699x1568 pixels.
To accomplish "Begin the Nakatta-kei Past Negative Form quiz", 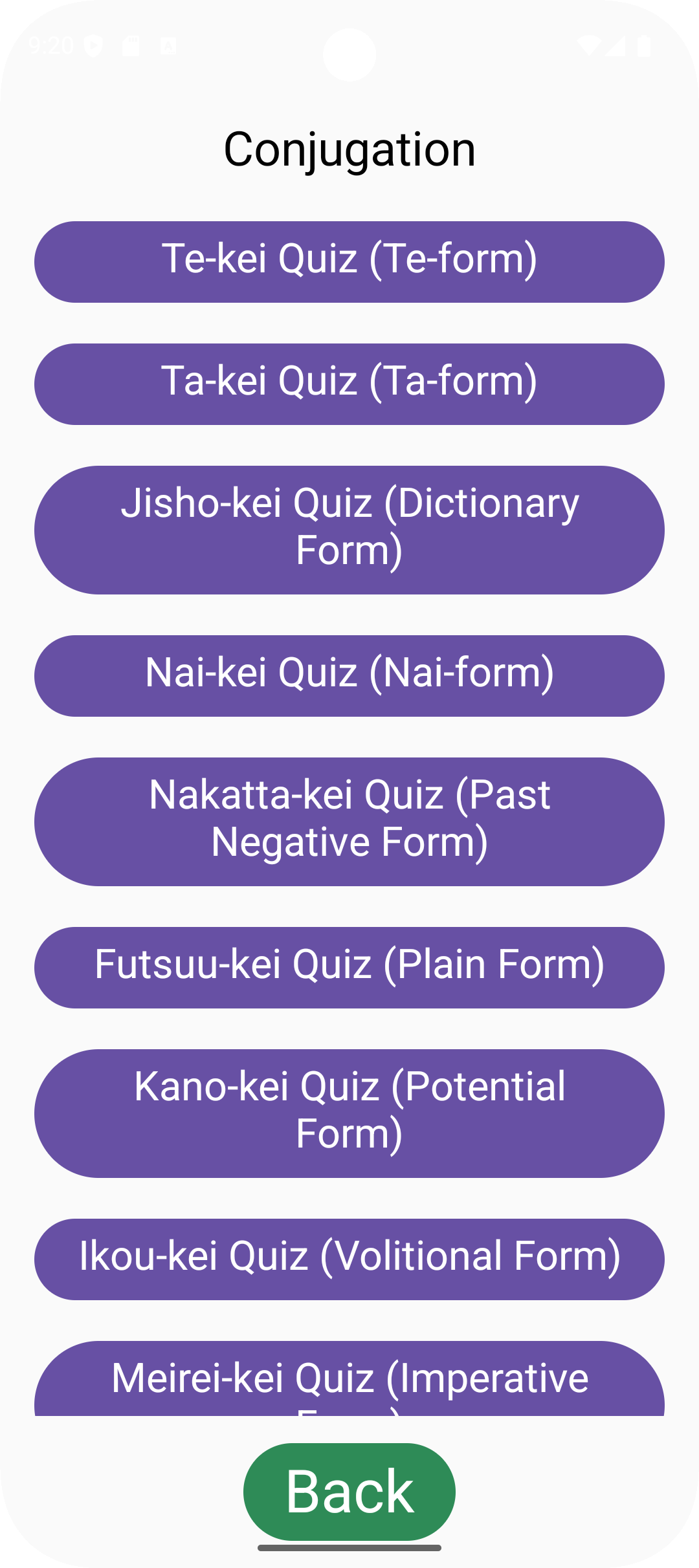I will point(349,822).
